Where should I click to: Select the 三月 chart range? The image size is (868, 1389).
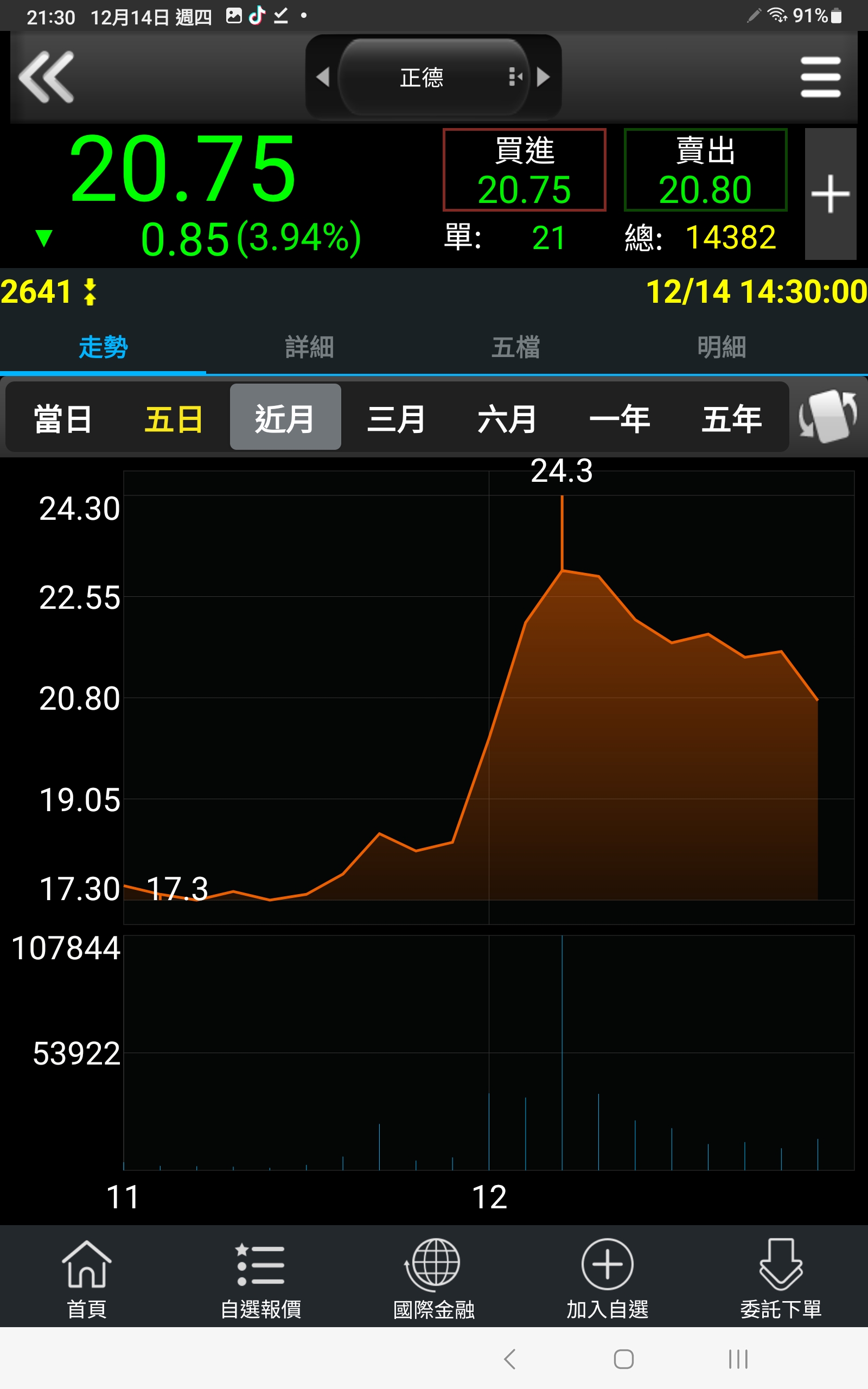[x=396, y=418]
